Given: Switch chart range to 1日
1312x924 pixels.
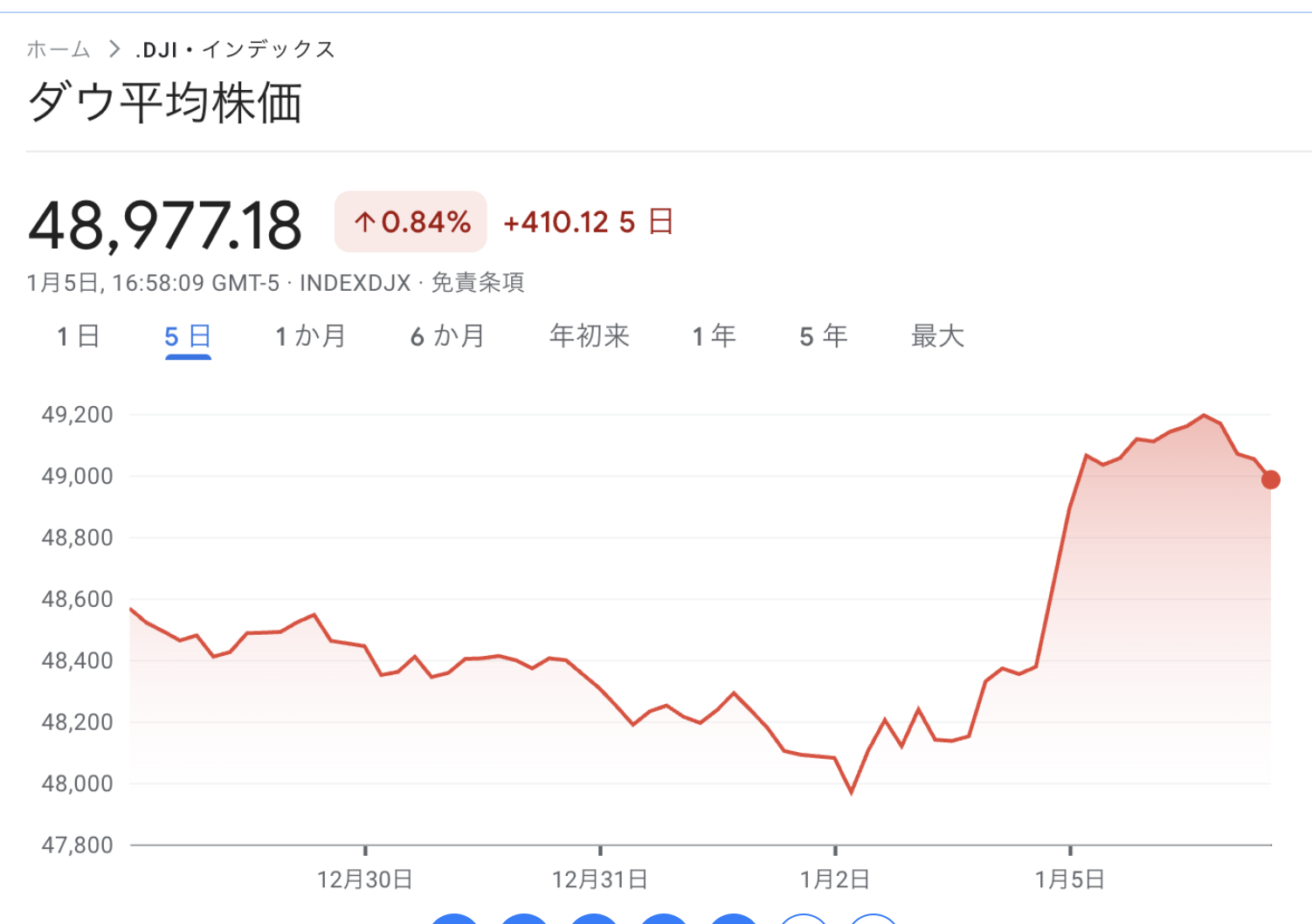Looking at the screenshot, I should click(x=78, y=336).
